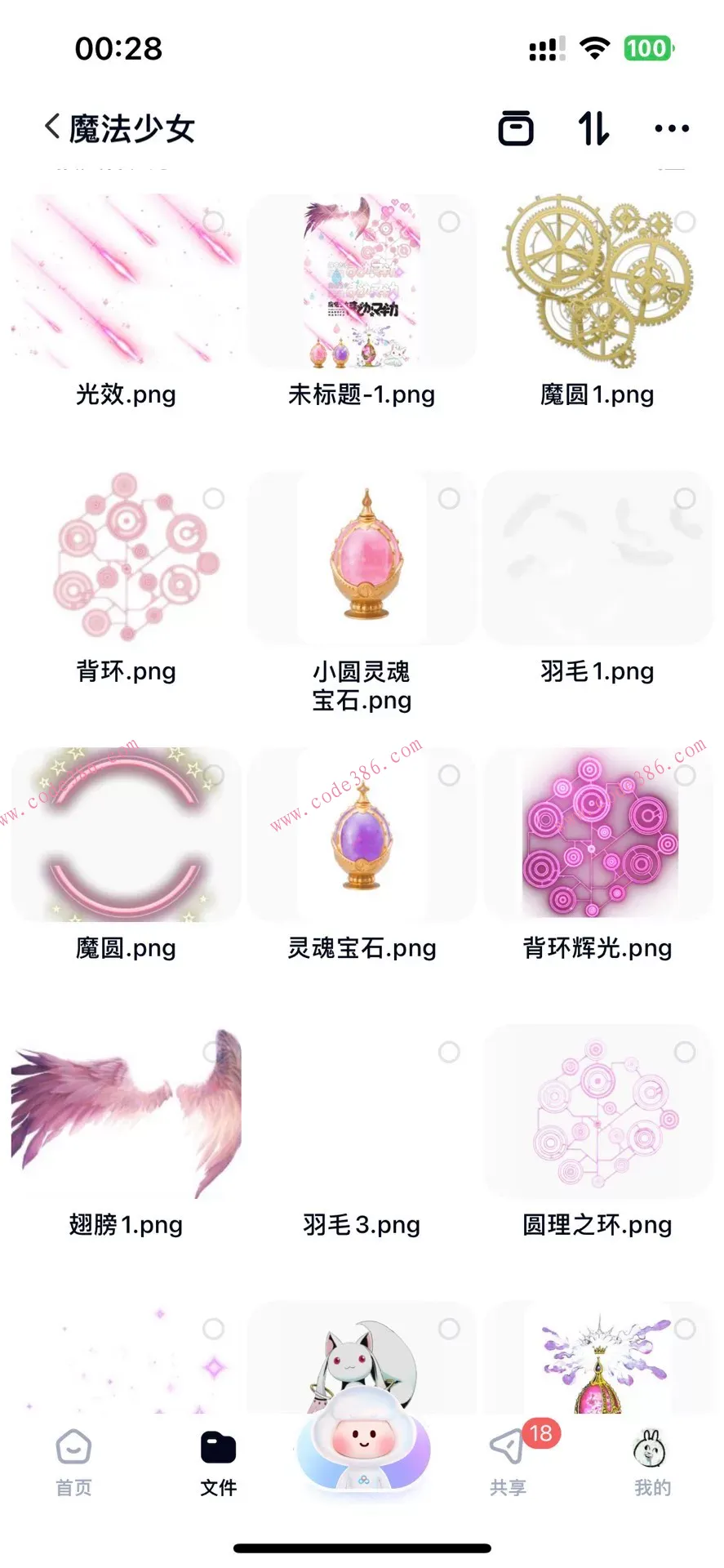724x1568 pixels.
Task: Open the three-dot overflow menu
Action: (x=671, y=128)
